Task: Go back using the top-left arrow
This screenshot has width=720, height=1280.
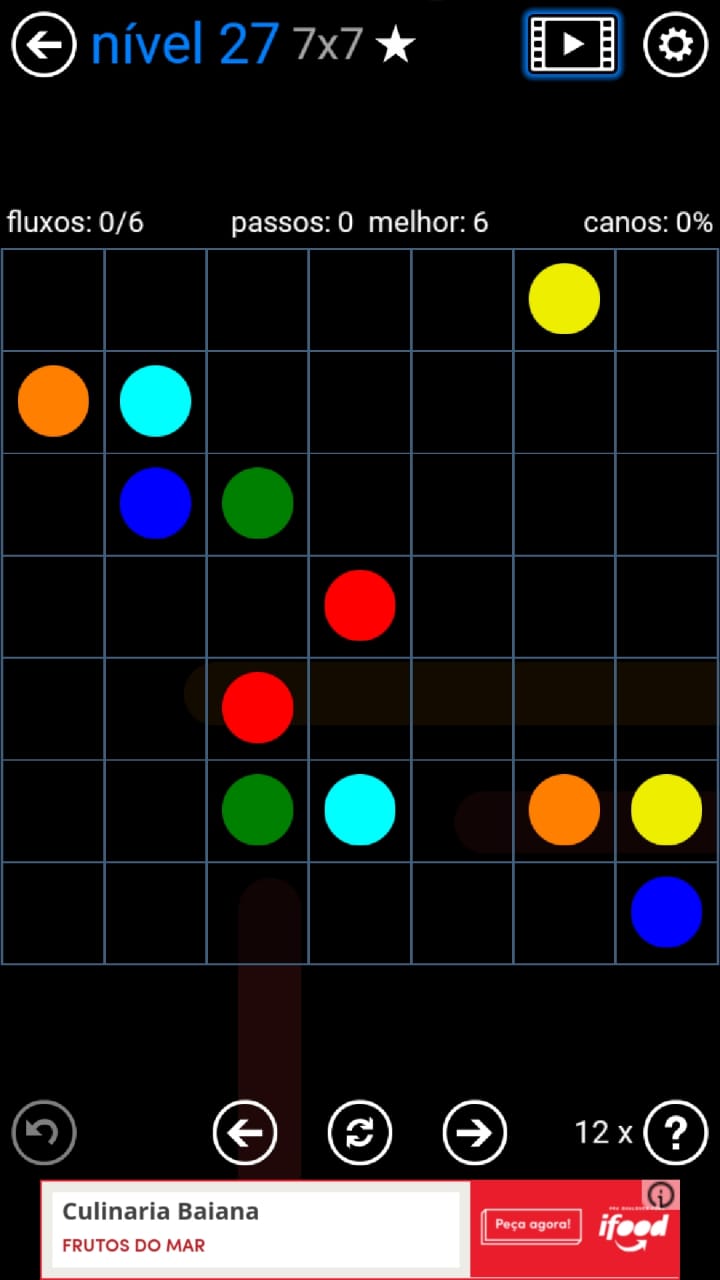Action: (44, 45)
